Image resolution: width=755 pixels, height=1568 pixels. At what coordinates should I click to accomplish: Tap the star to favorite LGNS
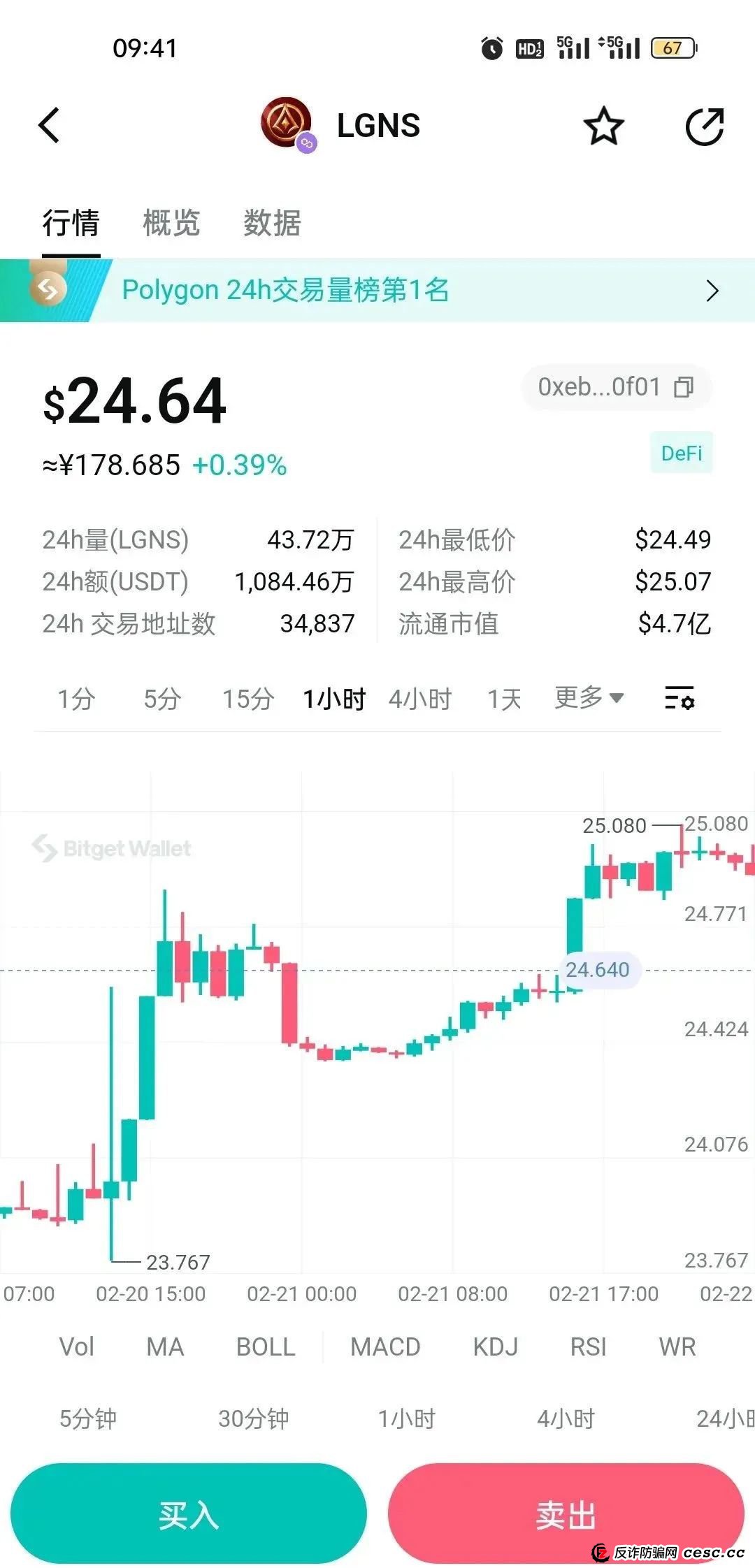603,126
